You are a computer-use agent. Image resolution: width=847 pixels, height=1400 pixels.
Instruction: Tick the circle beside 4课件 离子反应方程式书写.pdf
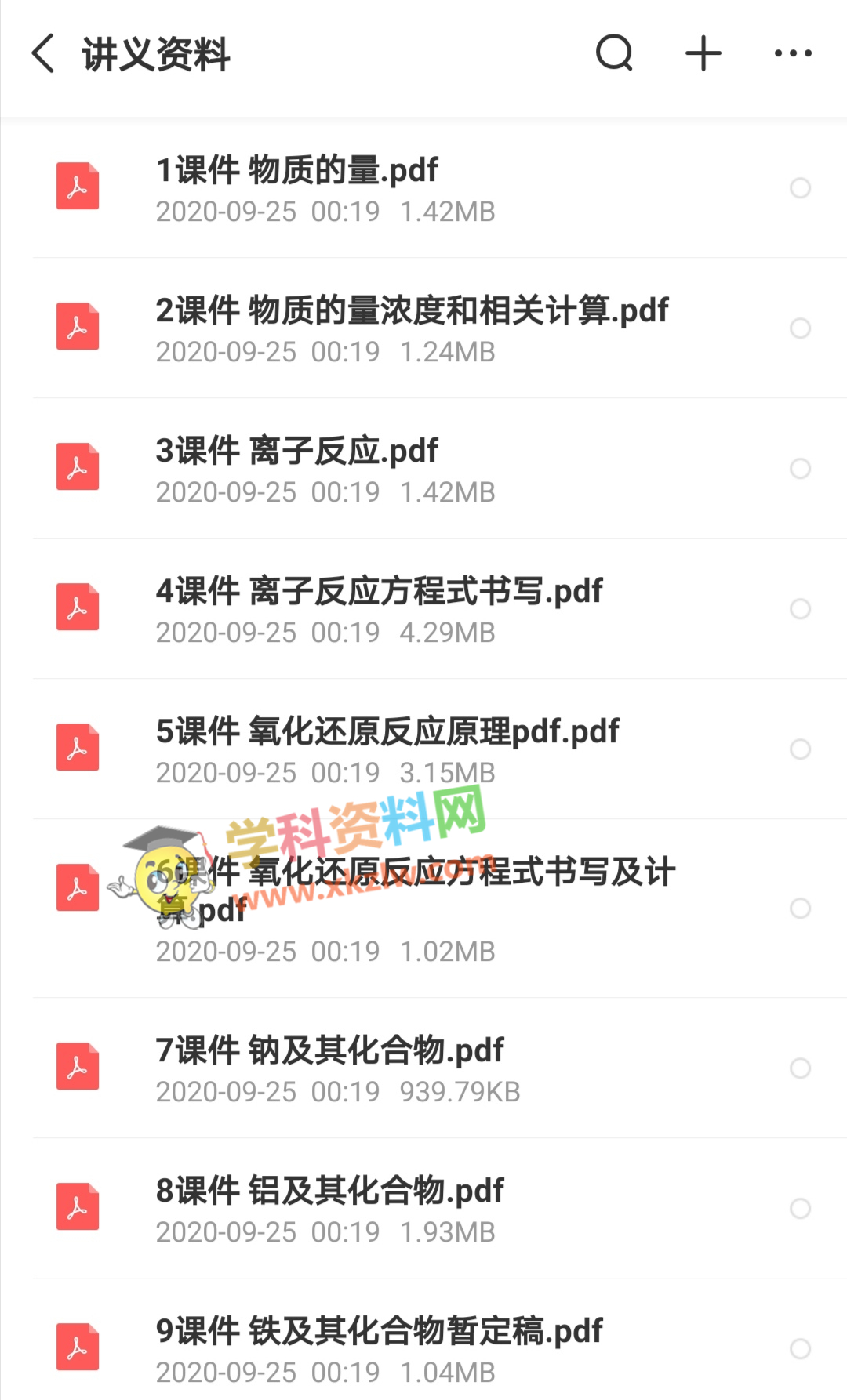pos(800,609)
